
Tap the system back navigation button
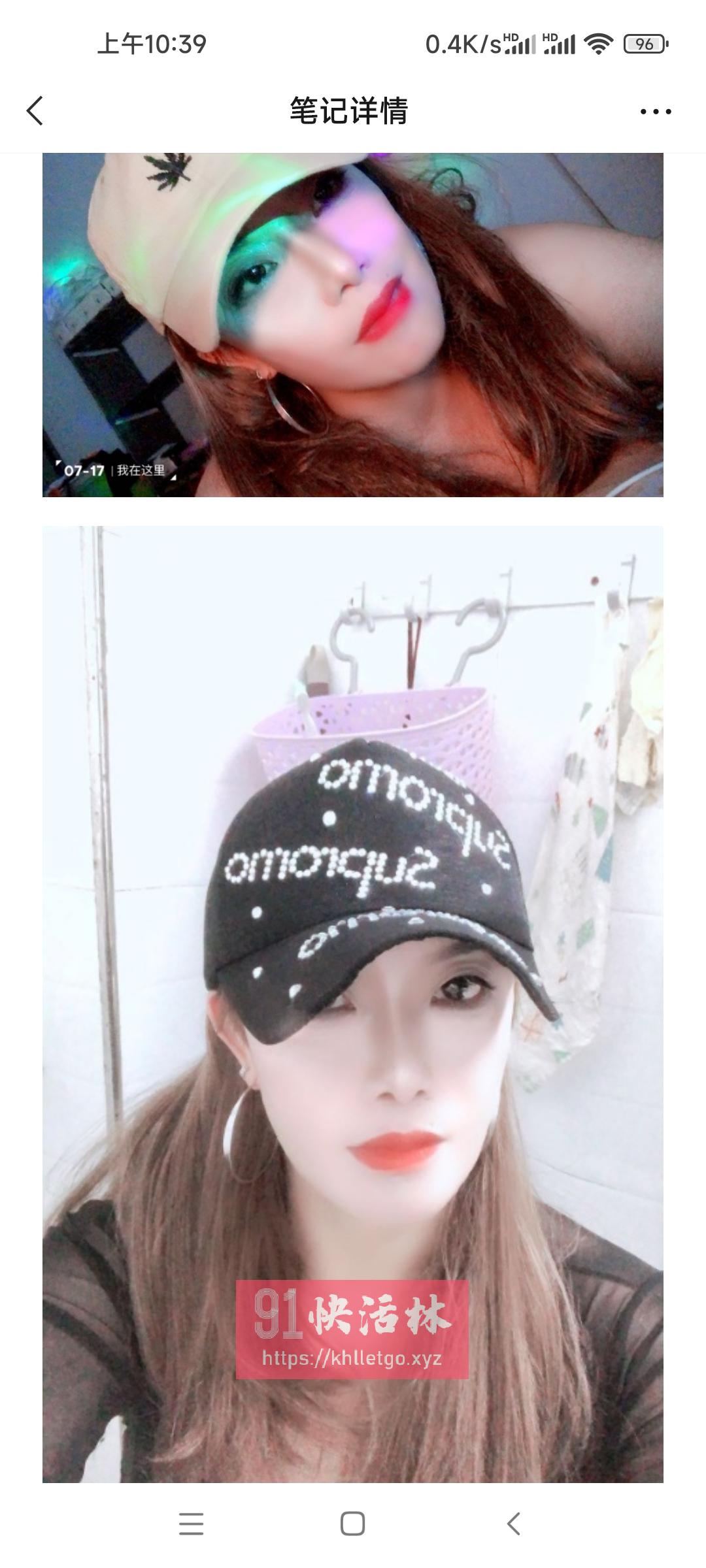click(514, 1524)
